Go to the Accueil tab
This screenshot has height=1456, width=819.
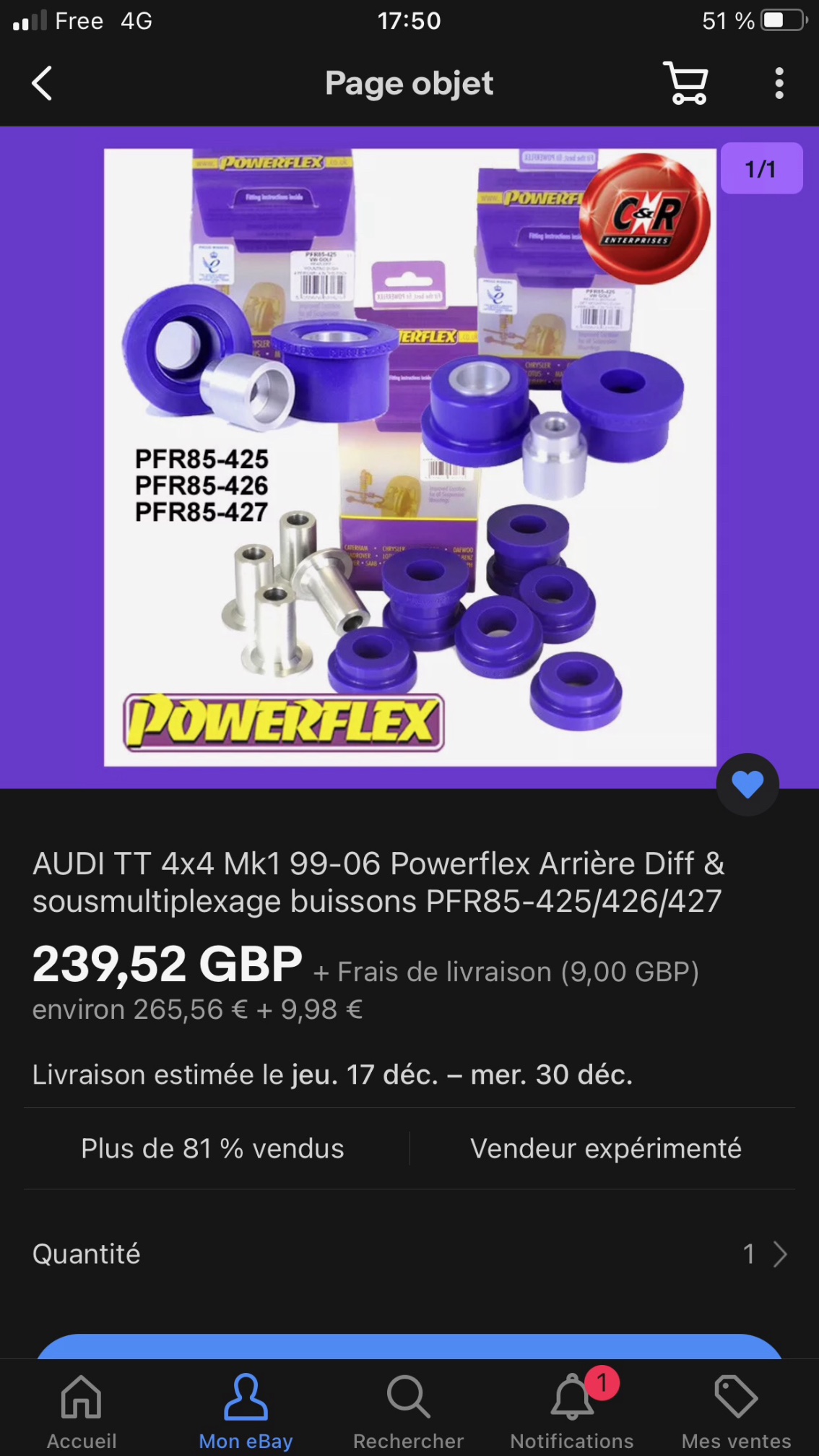(82, 1411)
